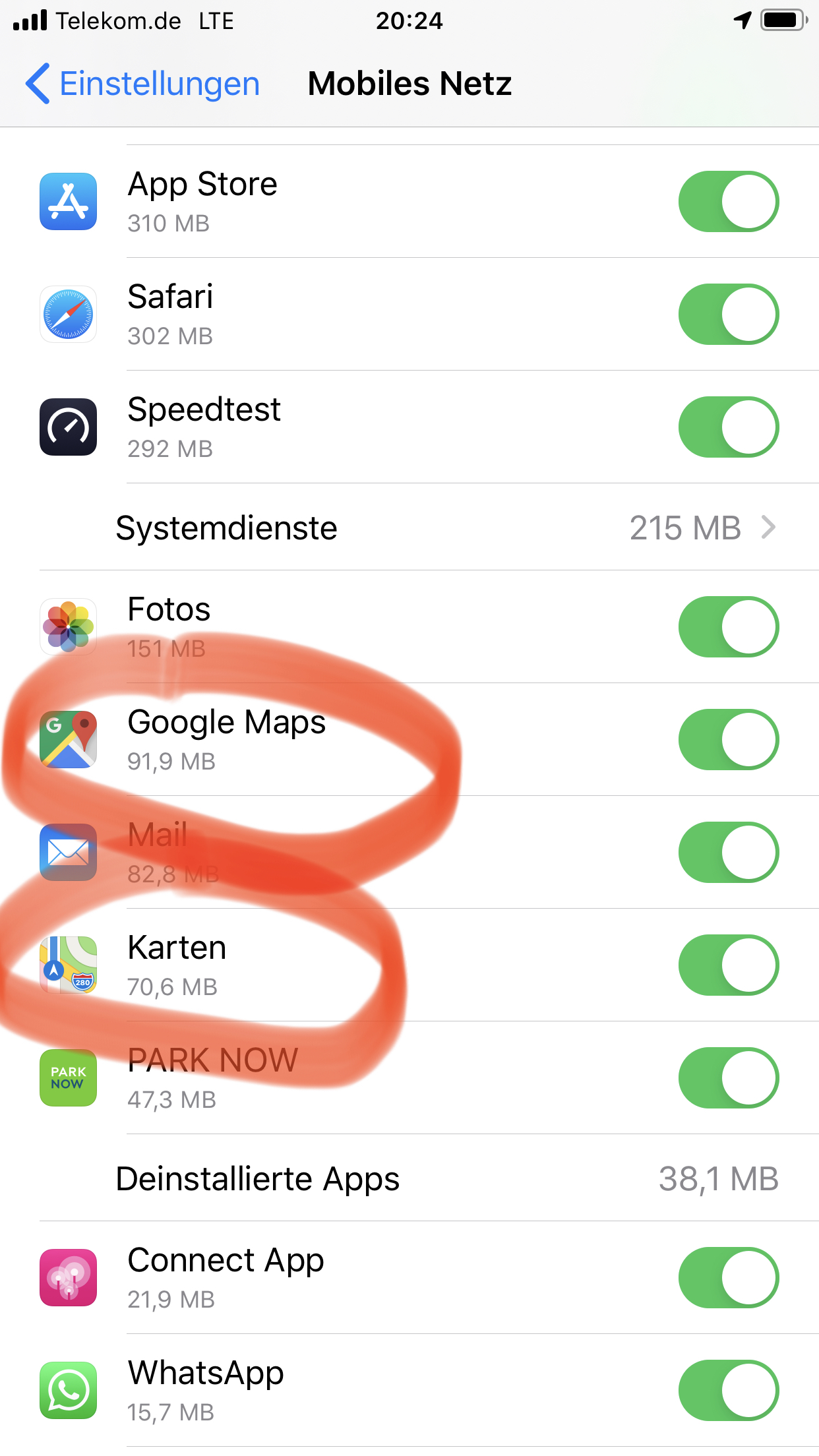Turn off Safari mobile data switch
The width and height of the screenshot is (819, 1456).
tap(728, 315)
